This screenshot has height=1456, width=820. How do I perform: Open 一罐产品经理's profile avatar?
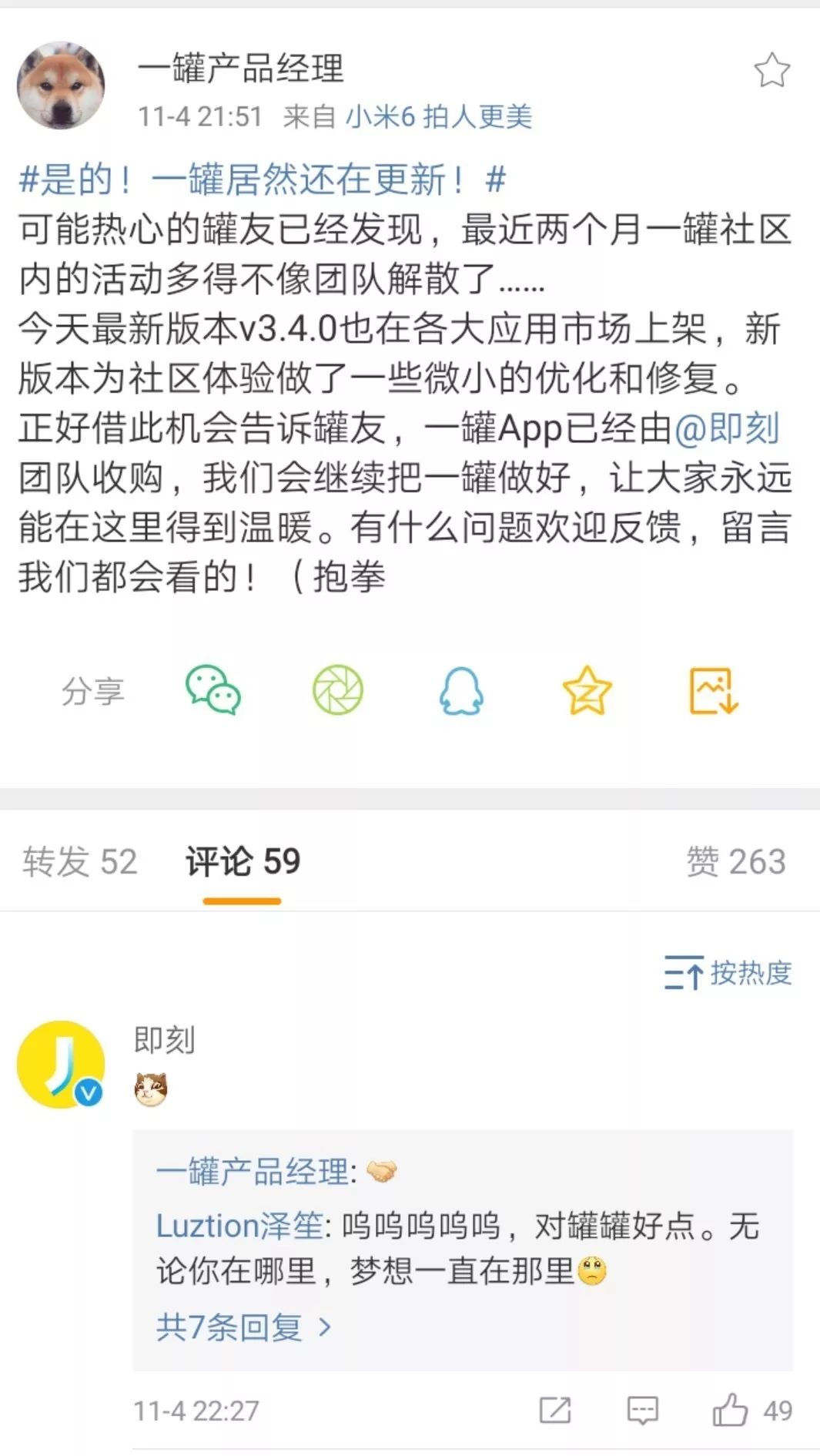[61, 86]
